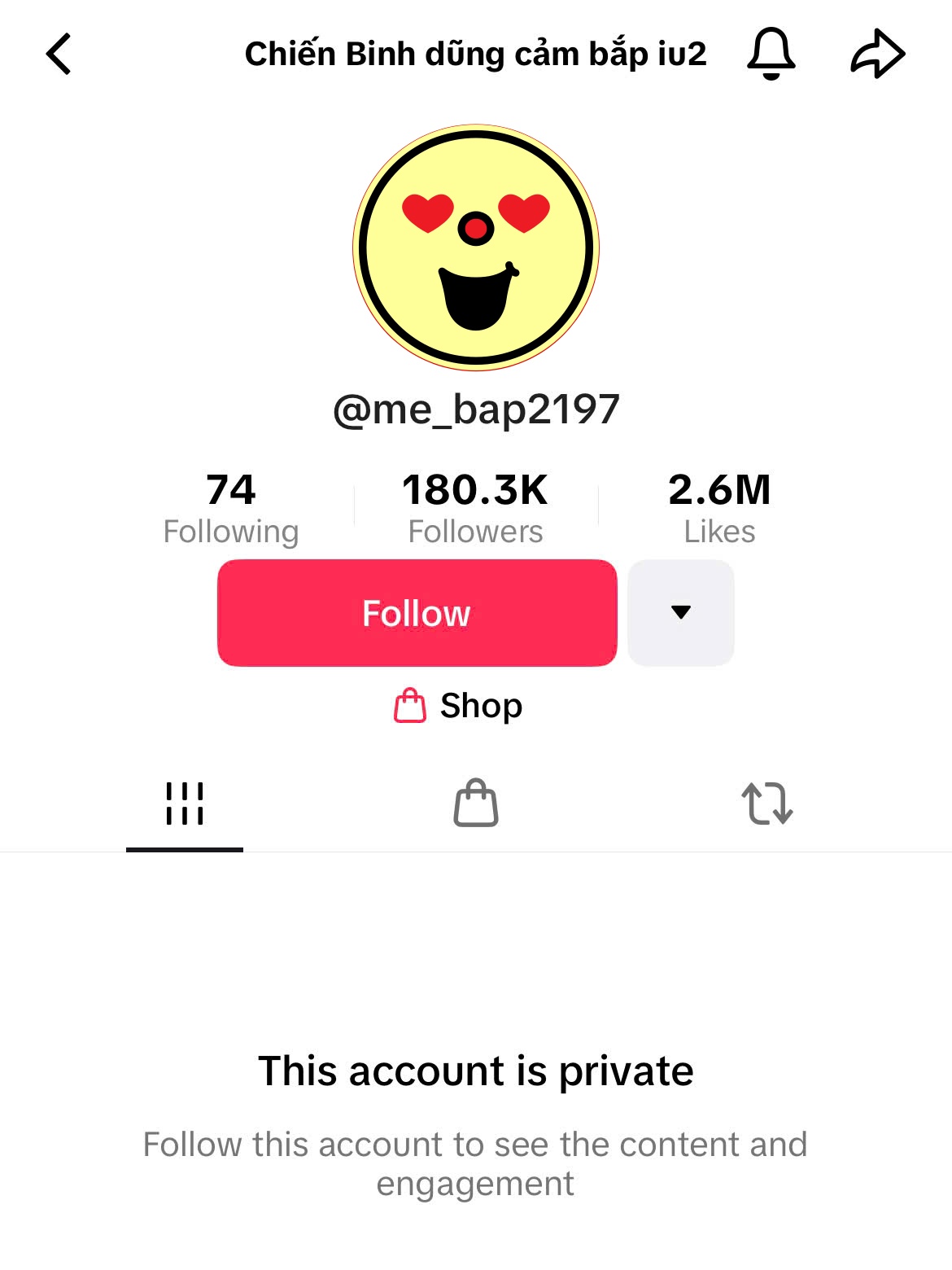View the 180.3K Followers list
Viewport: 952px width, 1270px height.
coord(475,509)
